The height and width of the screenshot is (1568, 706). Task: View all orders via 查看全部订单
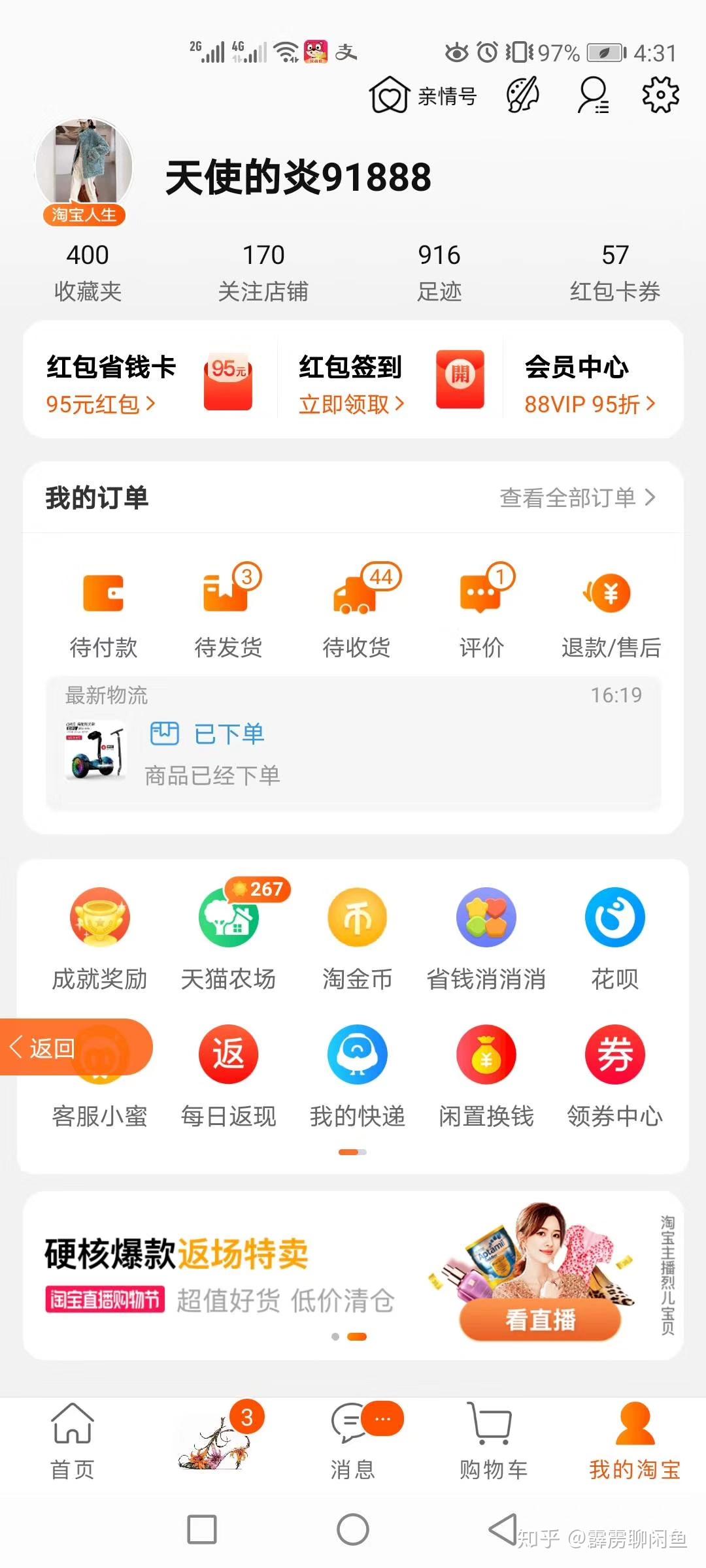click(577, 498)
